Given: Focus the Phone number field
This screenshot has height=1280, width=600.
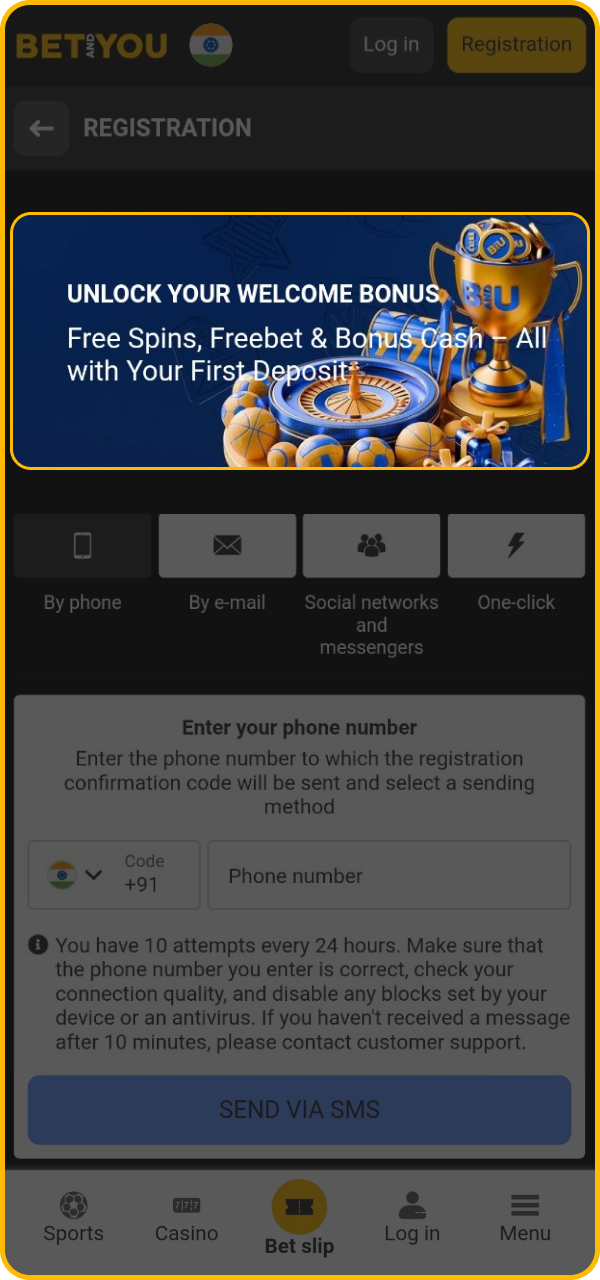Looking at the screenshot, I should pyautogui.click(x=389, y=875).
